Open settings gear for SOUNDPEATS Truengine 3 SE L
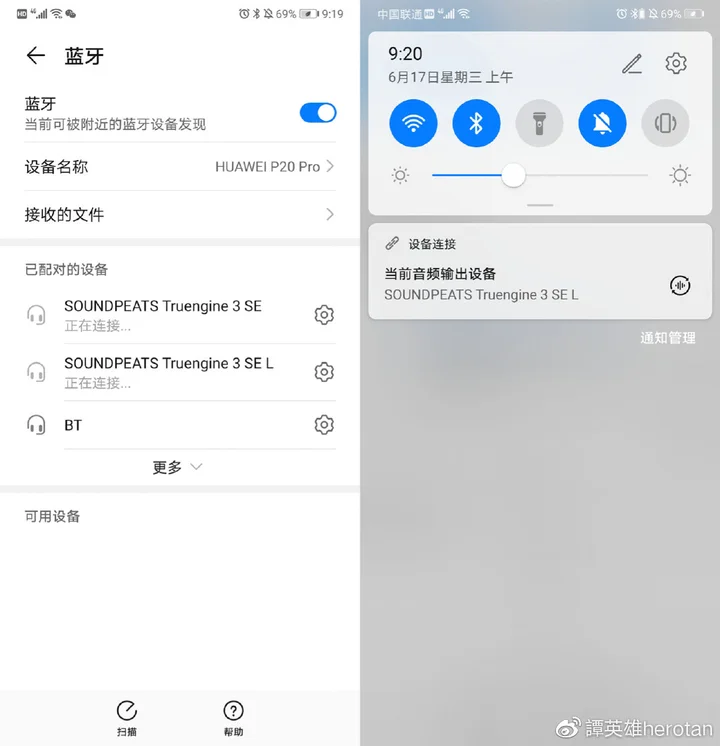The image size is (720, 746). [324, 372]
